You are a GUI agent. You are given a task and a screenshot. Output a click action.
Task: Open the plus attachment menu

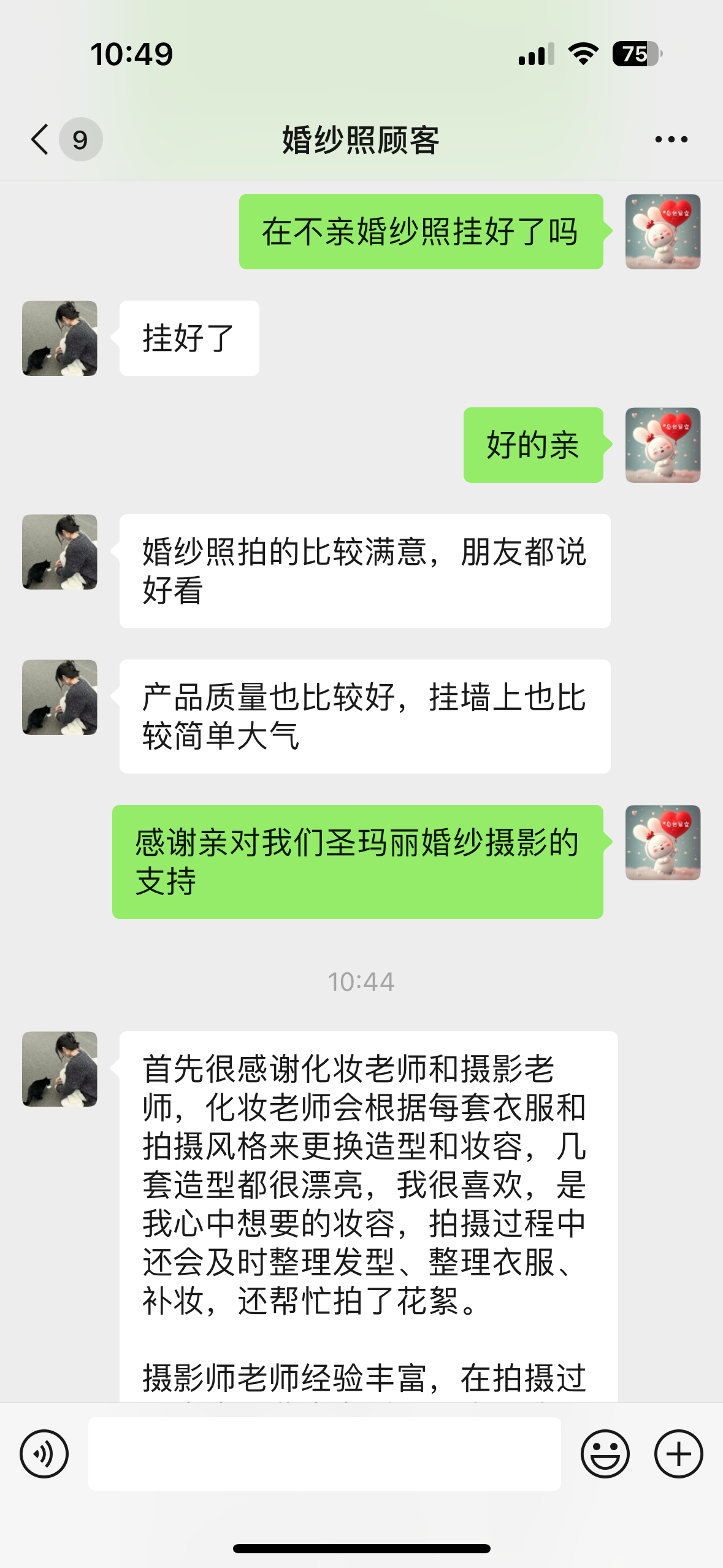678,1453
